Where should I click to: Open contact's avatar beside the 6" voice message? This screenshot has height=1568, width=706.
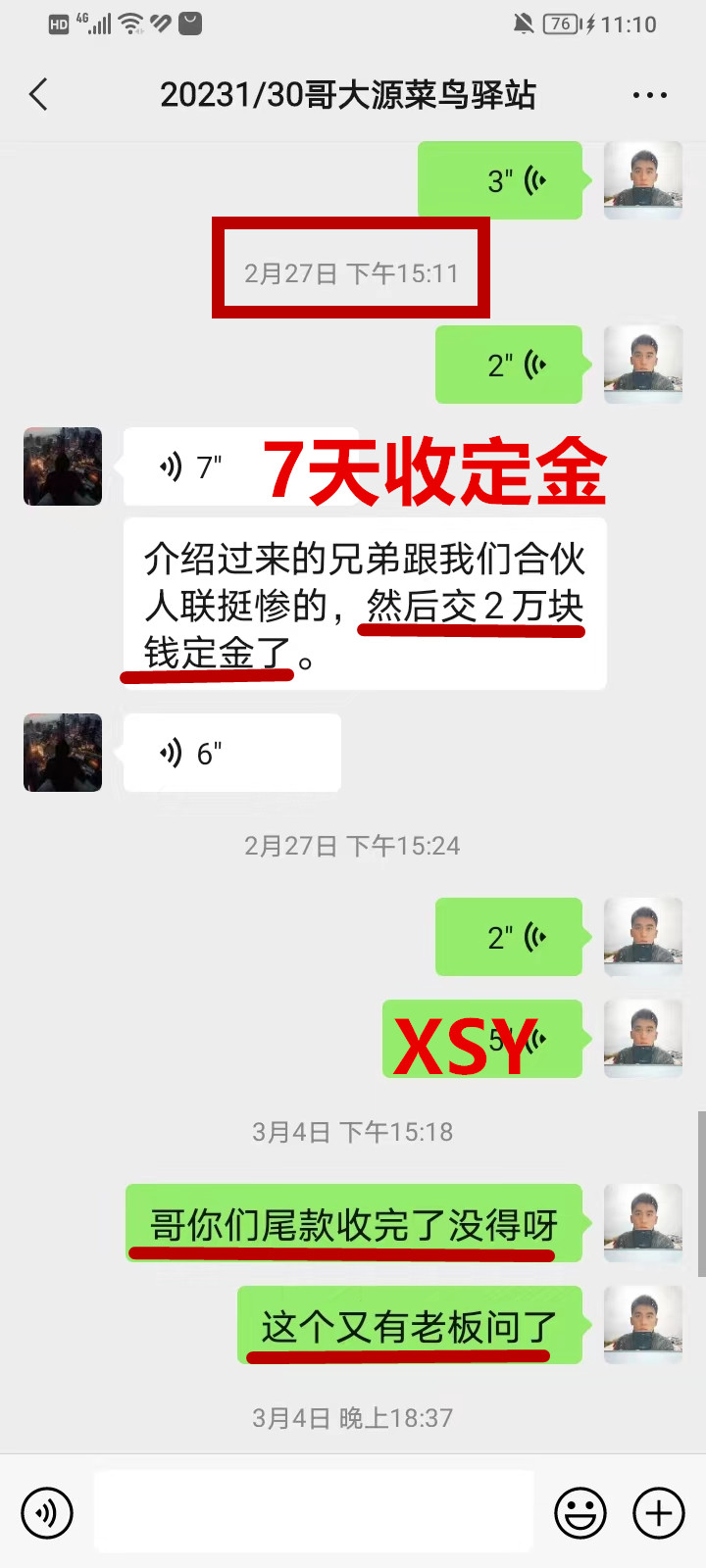(x=63, y=753)
